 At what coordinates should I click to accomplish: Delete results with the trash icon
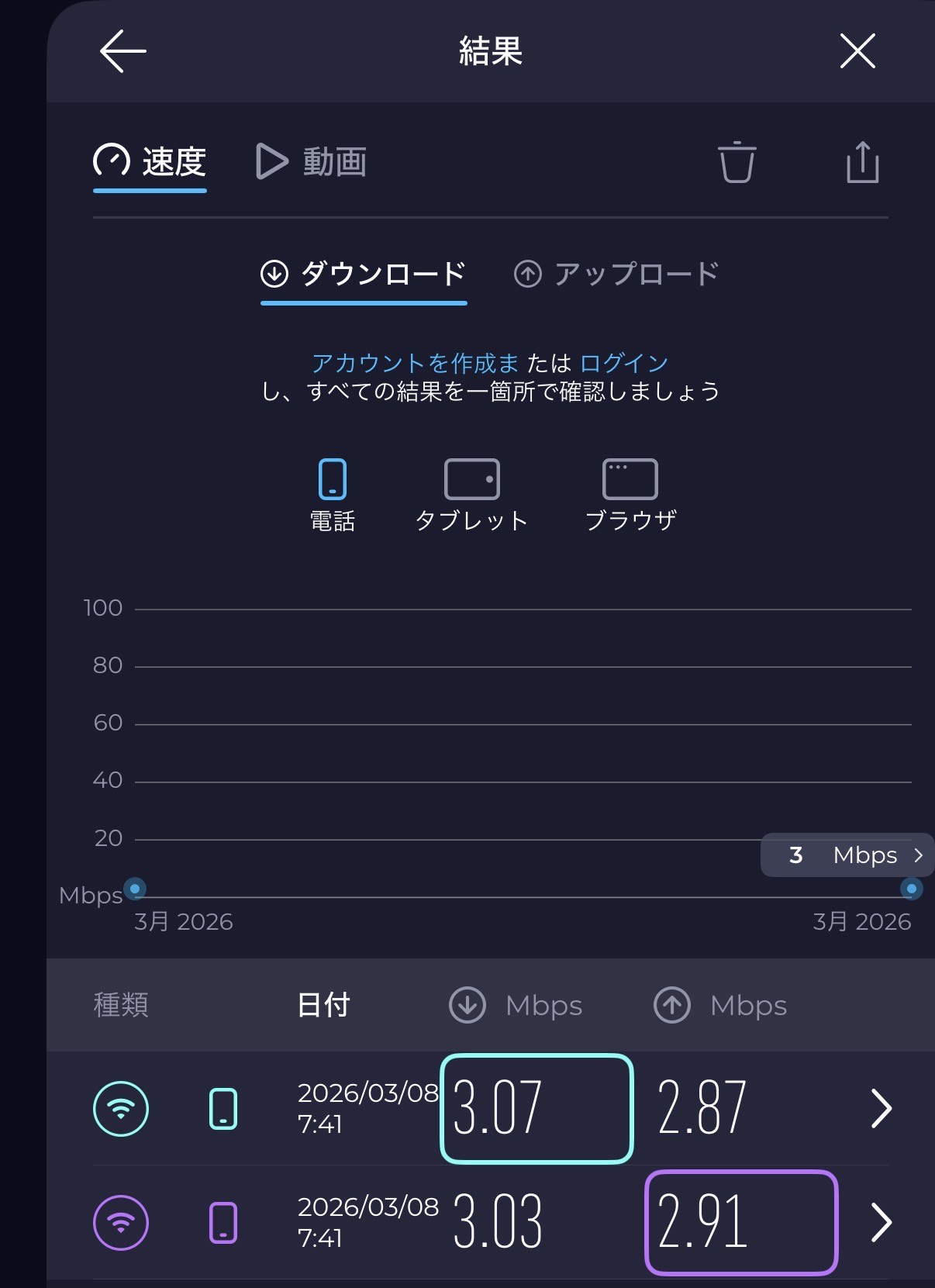coord(736,162)
